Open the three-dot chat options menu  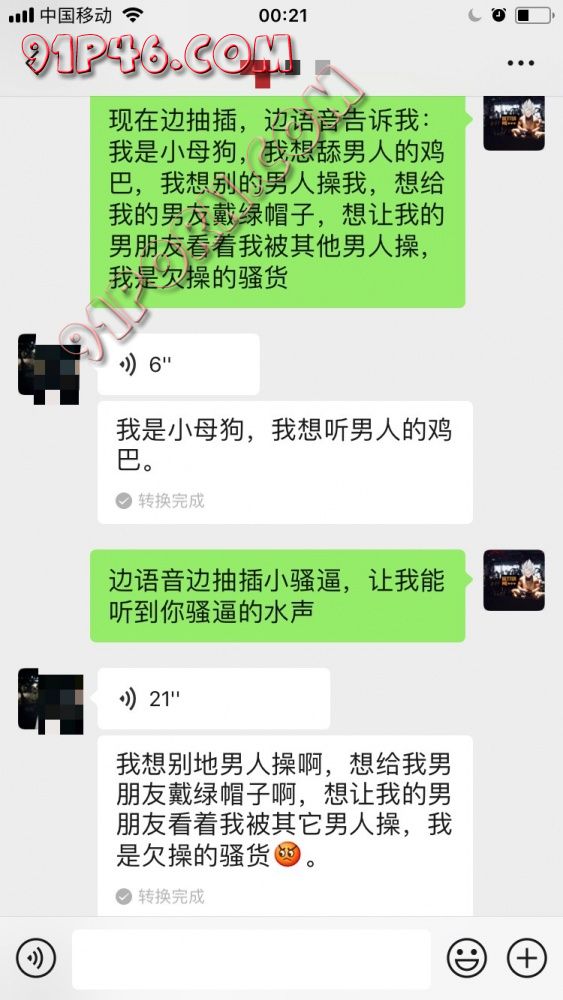pyautogui.click(x=520, y=63)
